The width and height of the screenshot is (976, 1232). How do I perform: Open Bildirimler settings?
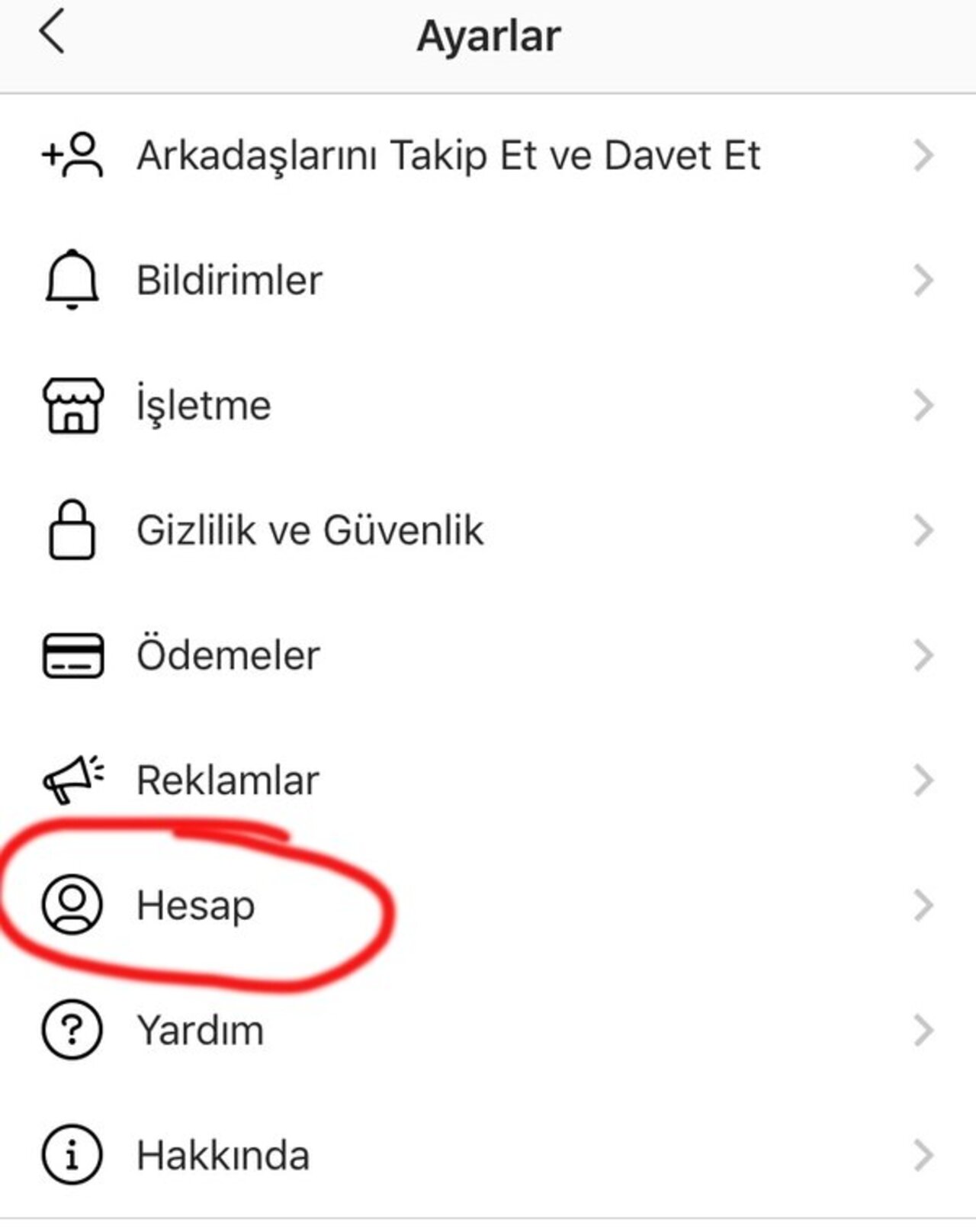point(229,281)
